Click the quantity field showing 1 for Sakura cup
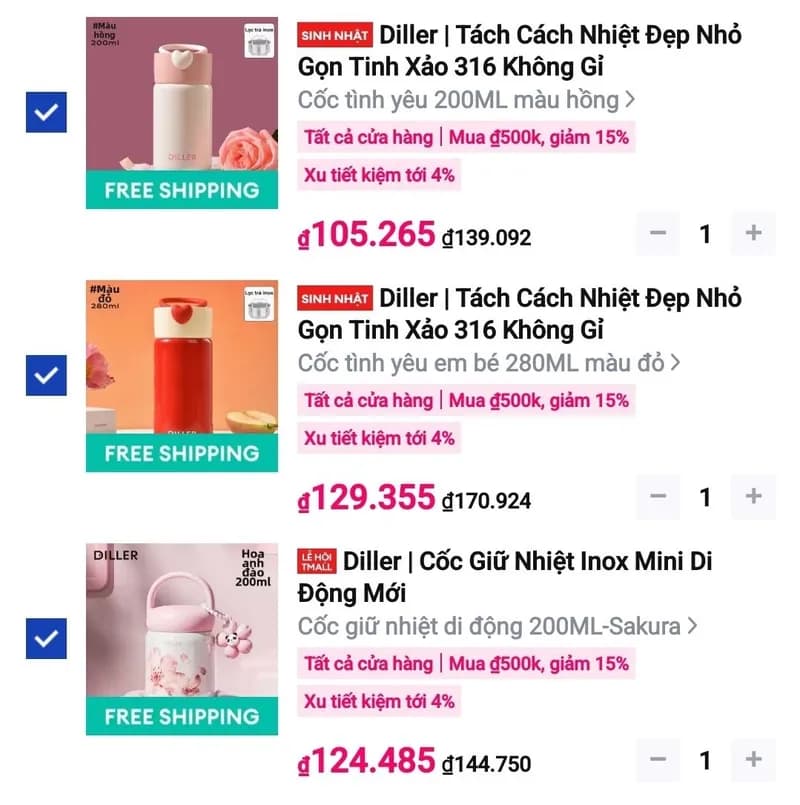 point(705,758)
